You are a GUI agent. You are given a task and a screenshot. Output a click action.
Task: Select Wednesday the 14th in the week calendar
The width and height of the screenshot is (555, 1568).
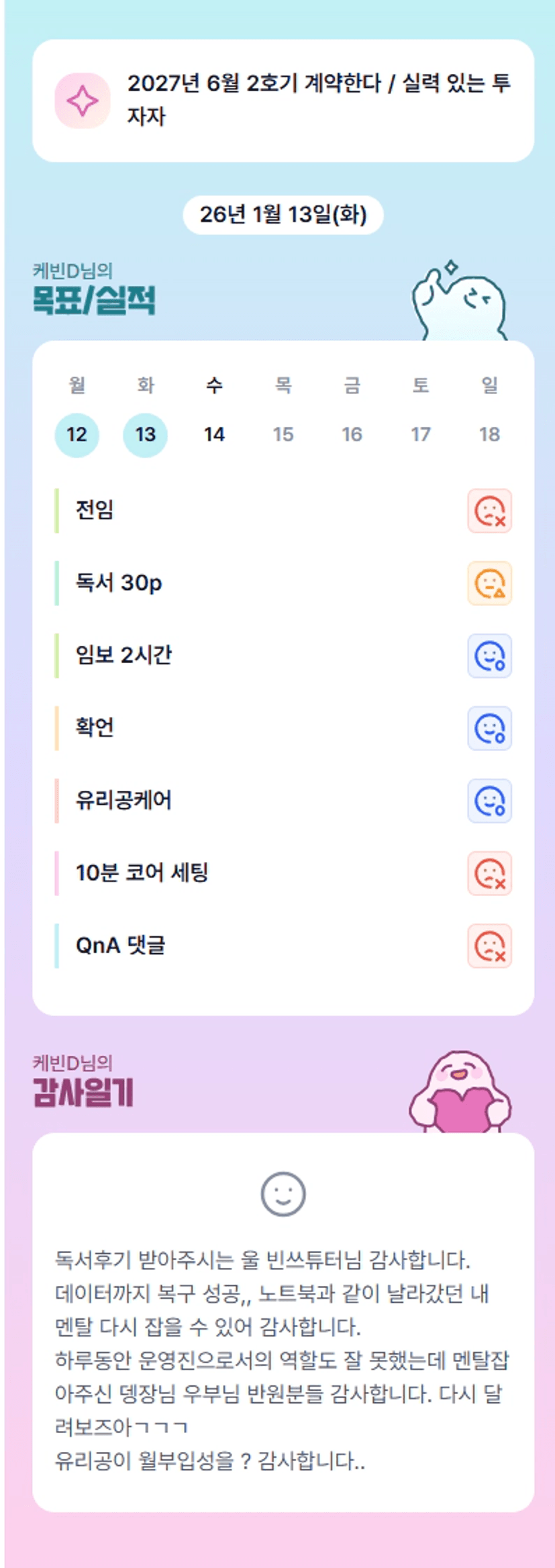coord(214,435)
